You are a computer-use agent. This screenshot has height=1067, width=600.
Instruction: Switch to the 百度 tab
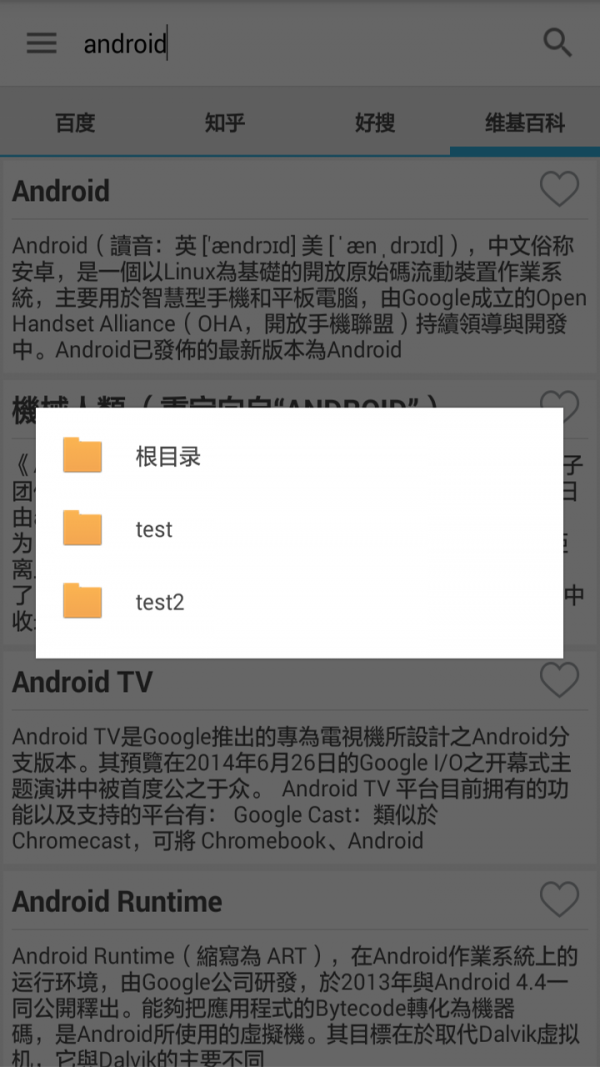click(75, 122)
